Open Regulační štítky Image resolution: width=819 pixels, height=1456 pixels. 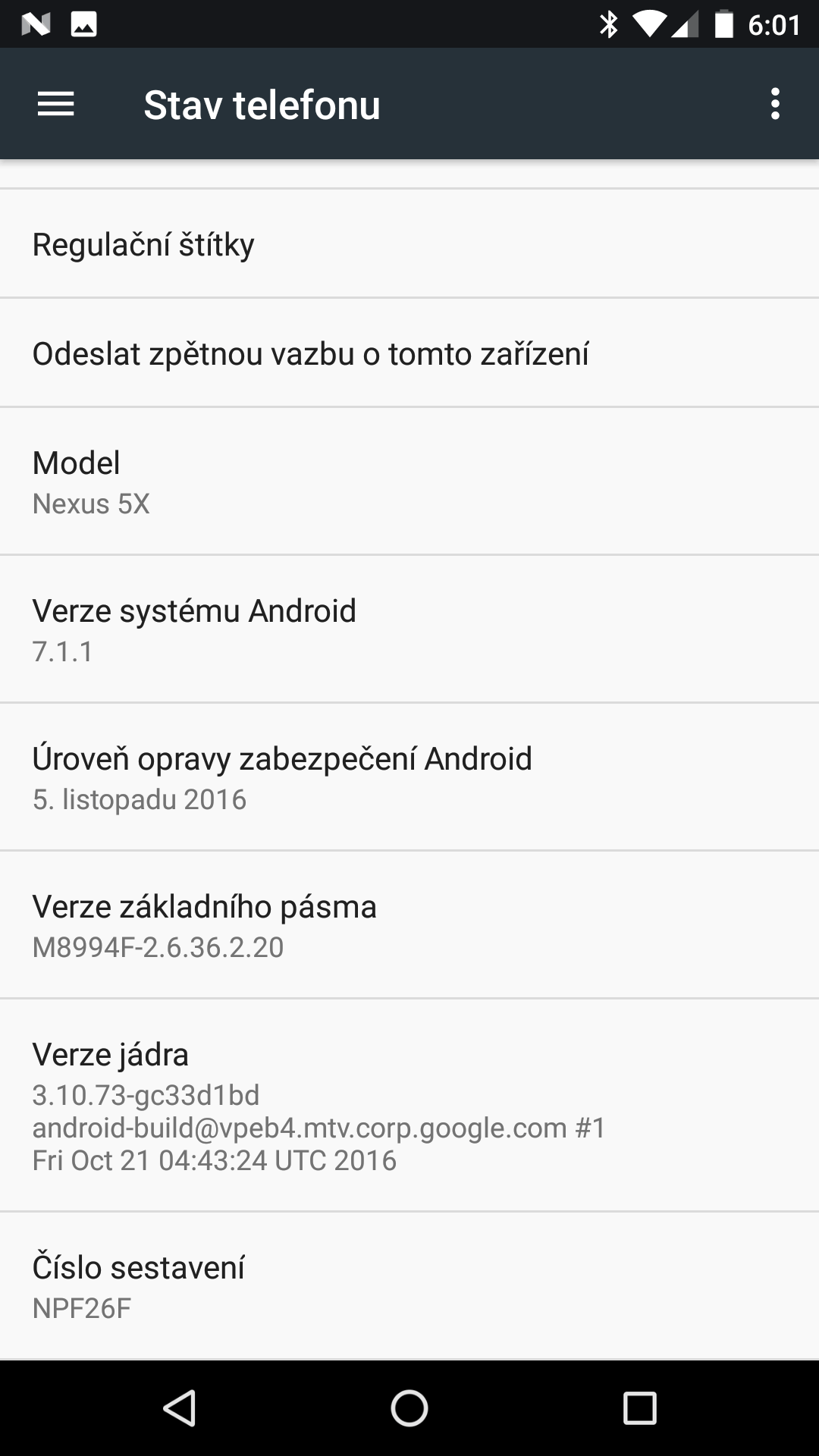(409, 243)
